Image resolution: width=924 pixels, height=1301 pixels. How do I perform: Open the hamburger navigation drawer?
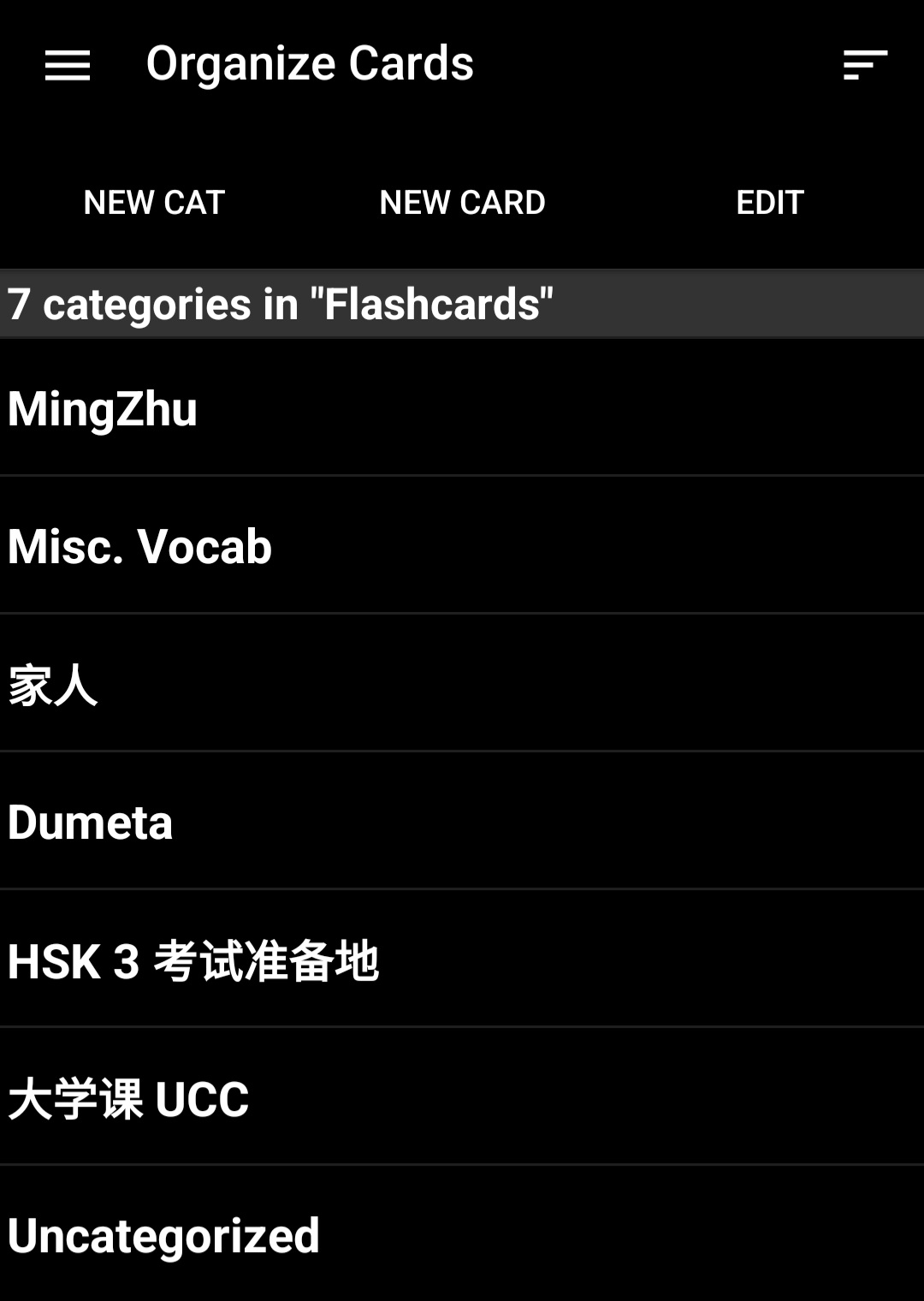(68, 65)
